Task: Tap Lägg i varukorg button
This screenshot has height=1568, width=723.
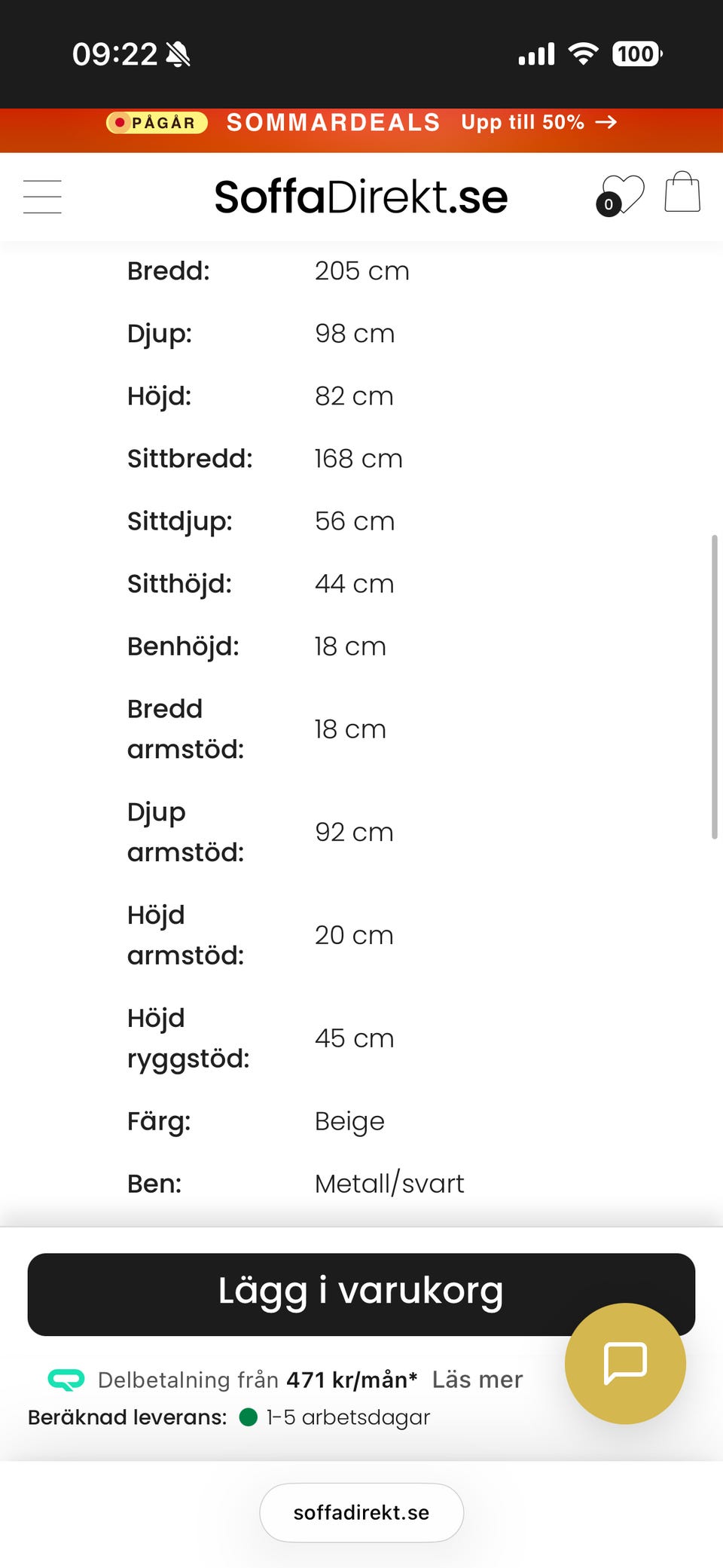Action: (361, 1294)
